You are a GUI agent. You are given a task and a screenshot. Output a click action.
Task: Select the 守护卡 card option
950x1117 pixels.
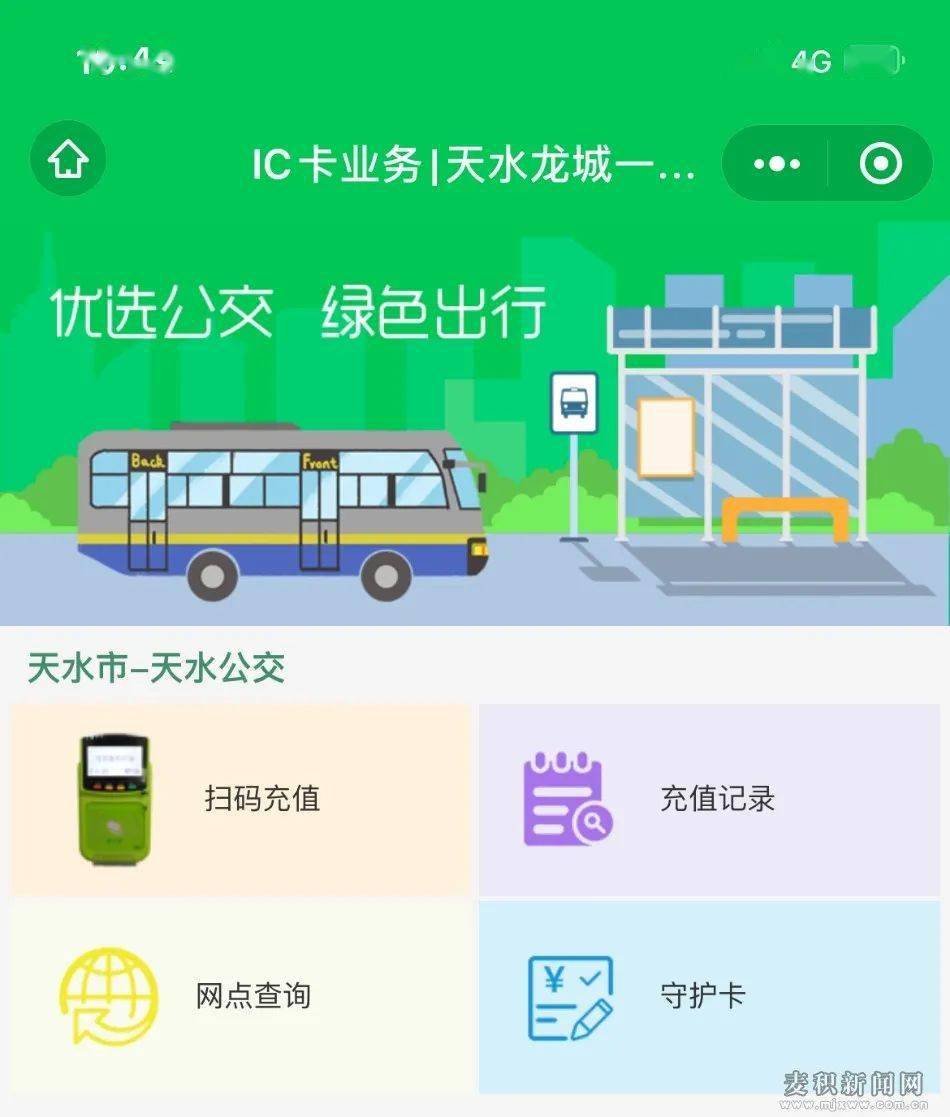coord(710,995)
